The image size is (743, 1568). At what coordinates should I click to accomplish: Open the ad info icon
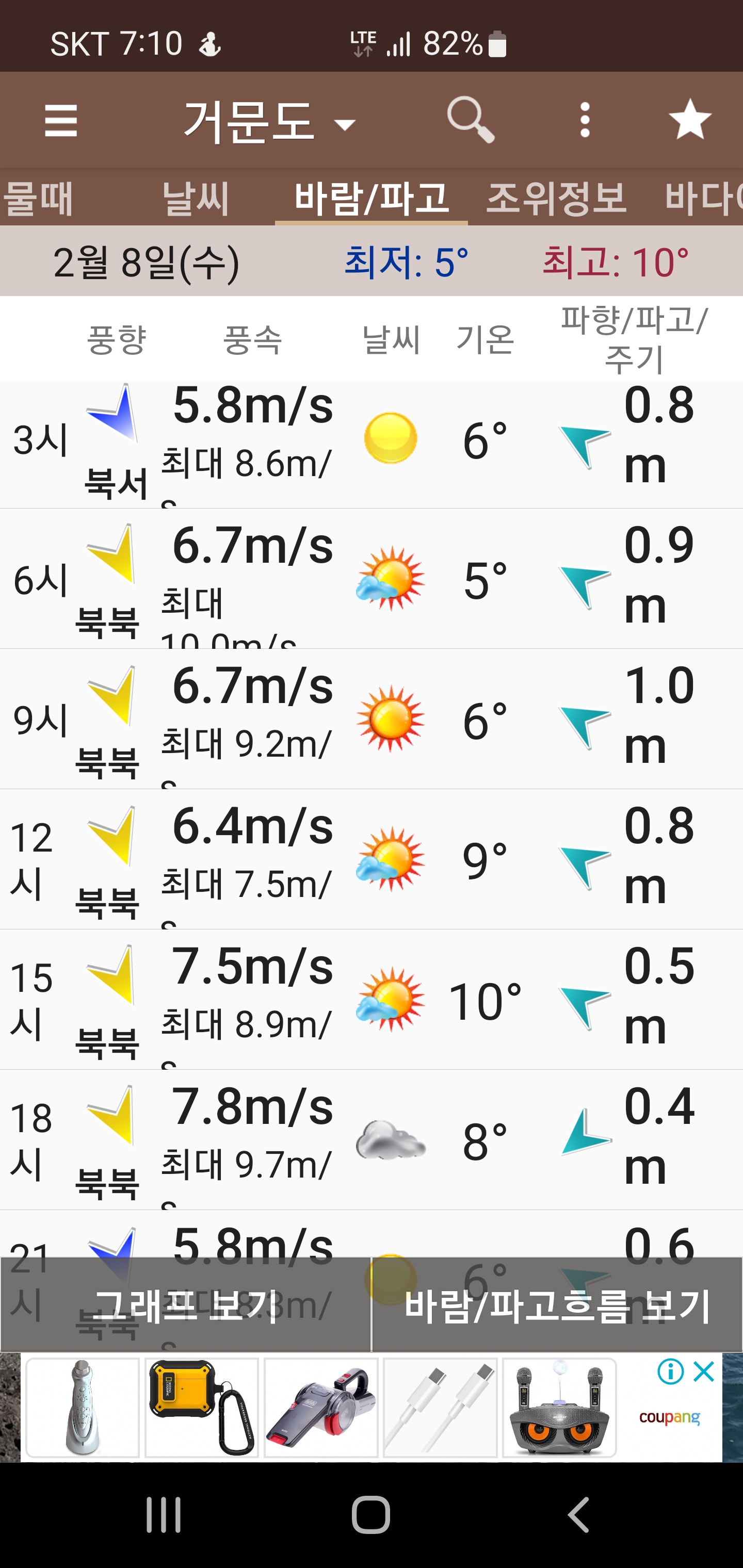click(x=671, y=1372)
